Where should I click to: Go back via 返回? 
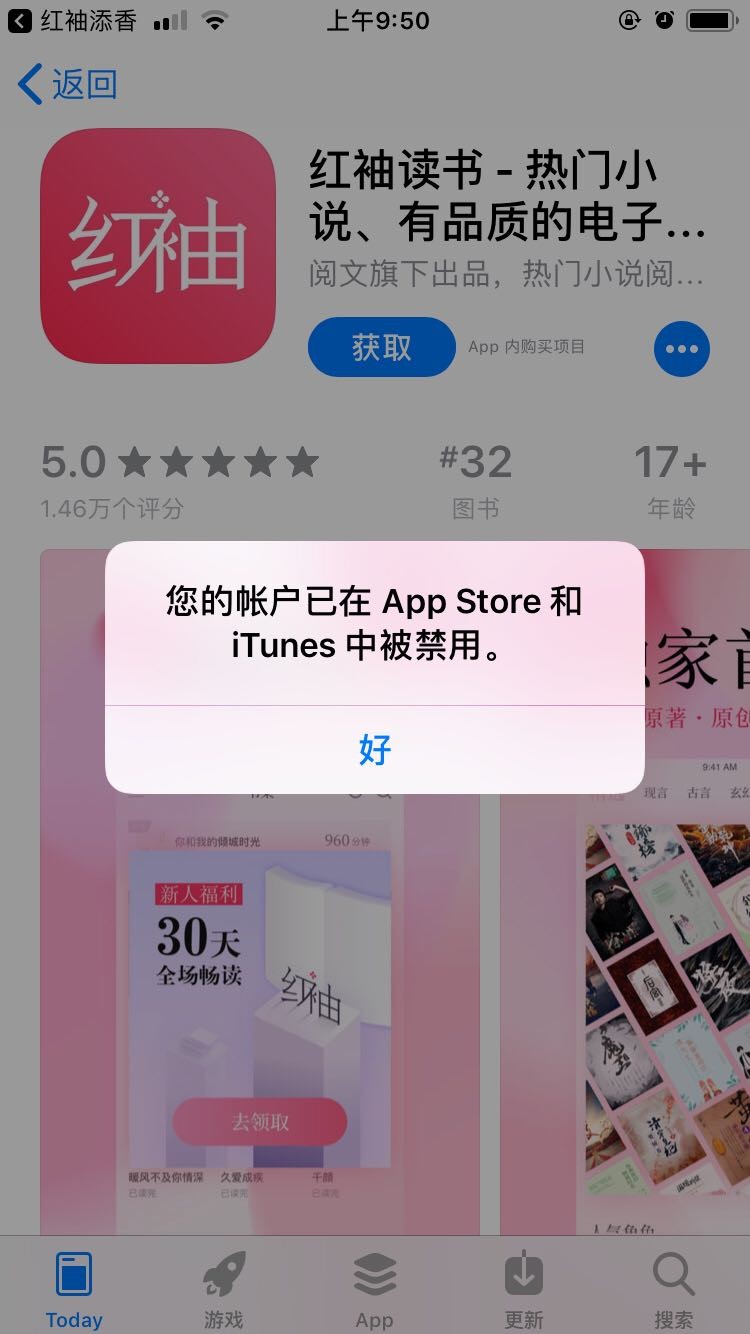(x=68, y=85)
